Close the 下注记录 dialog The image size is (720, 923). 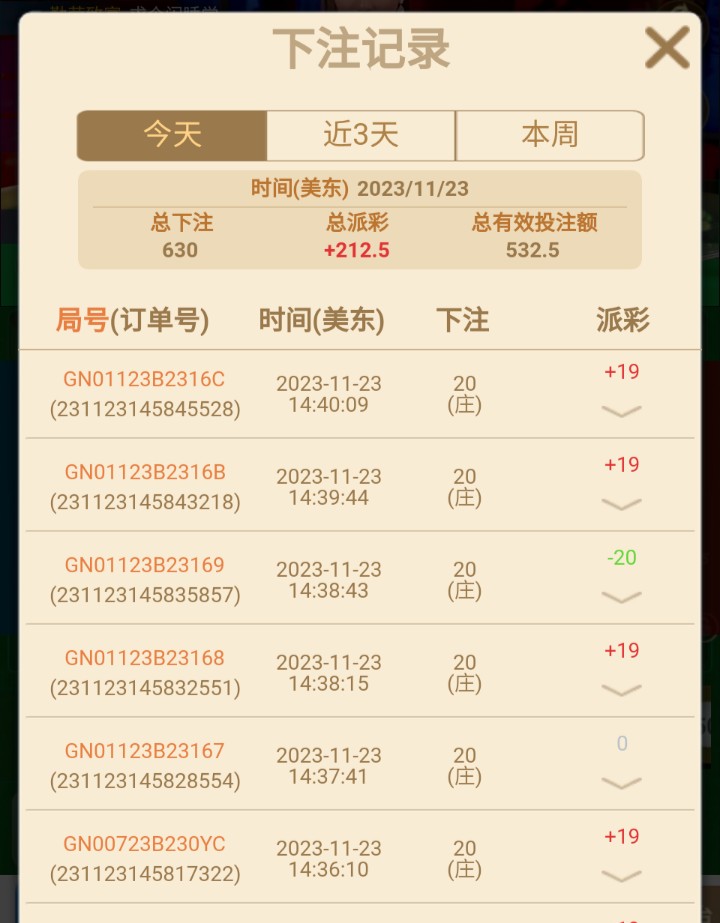coord(667,47)
